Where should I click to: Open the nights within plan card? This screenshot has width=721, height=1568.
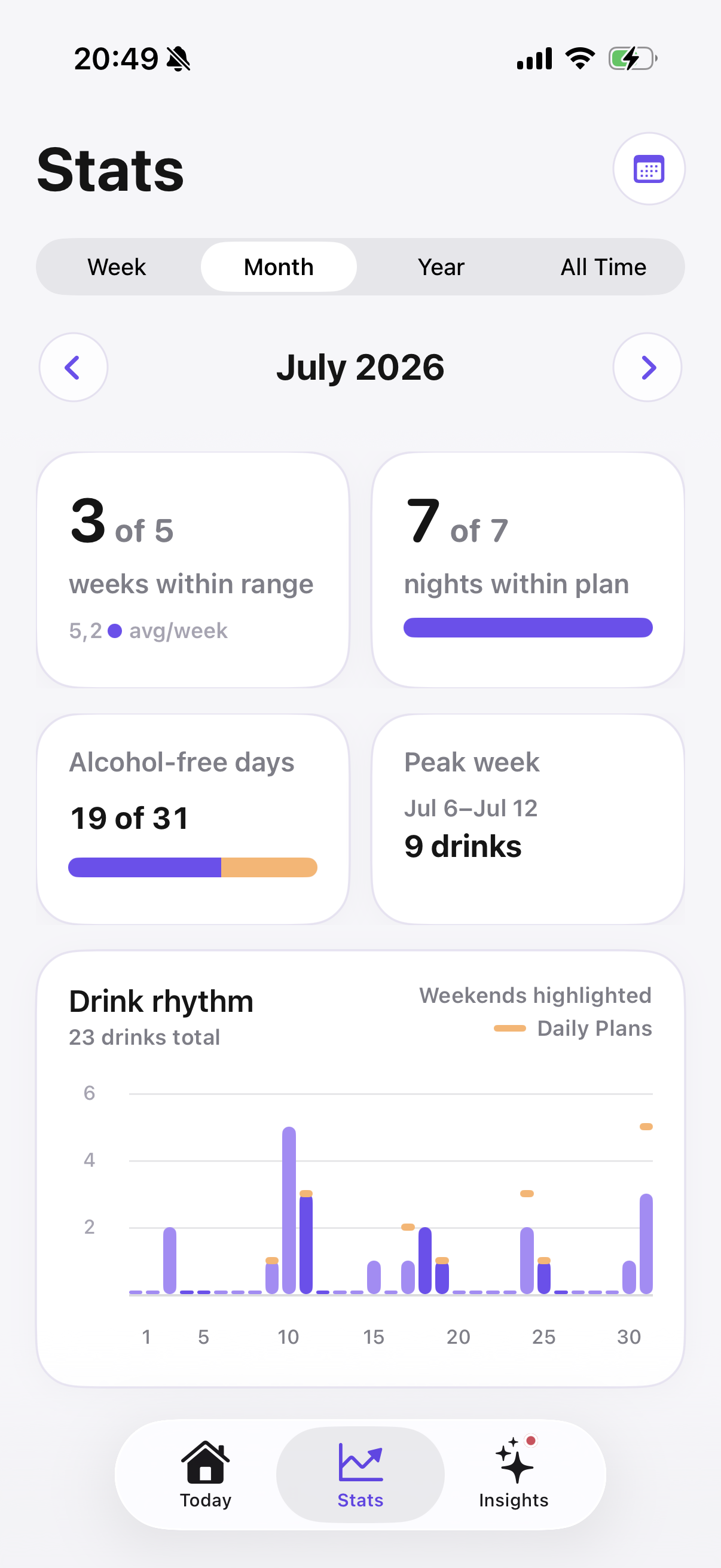[528, 570]
